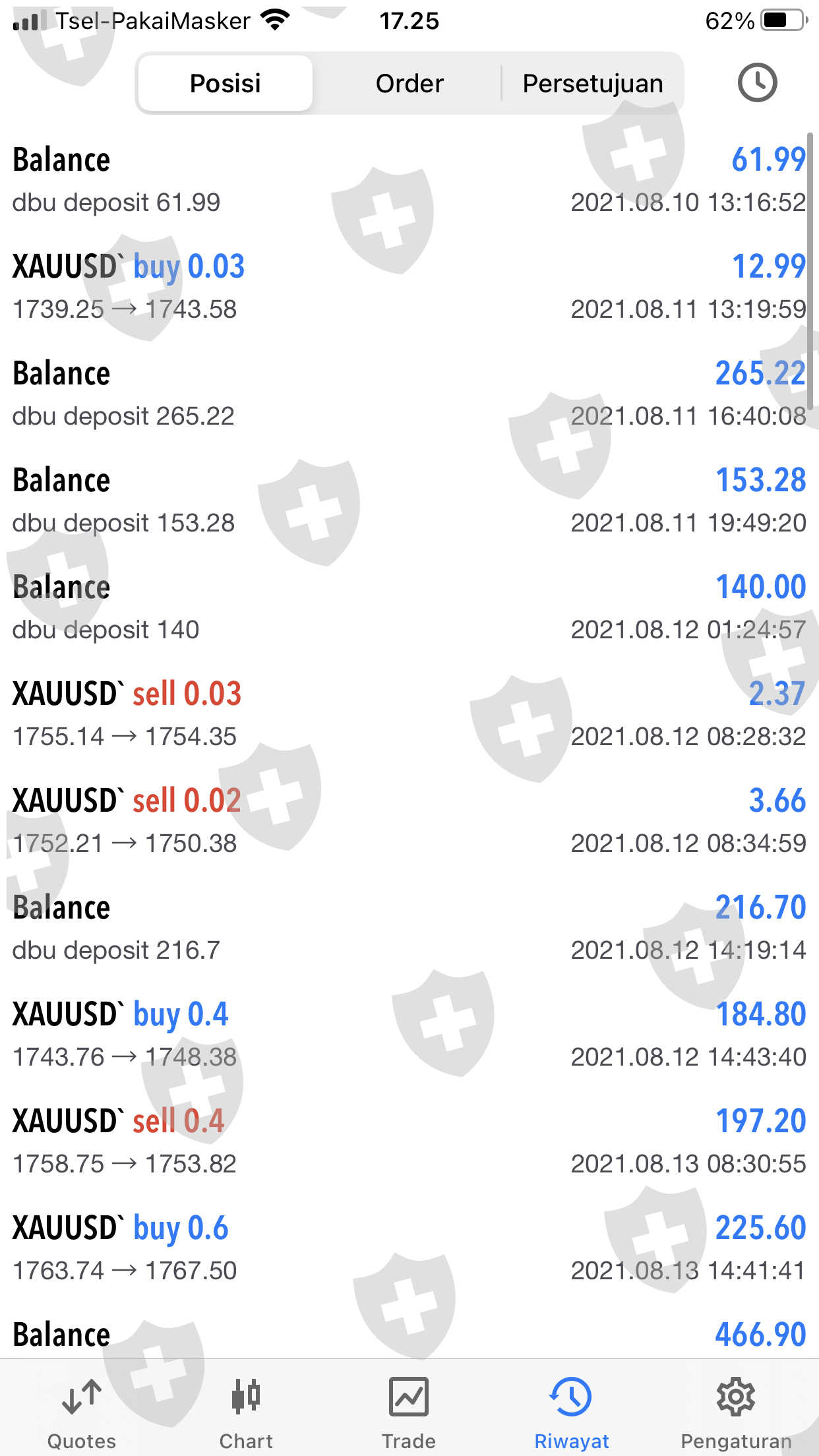Select the Riwayat tab
The width and height of the screenshot is (819, 1456).
pos(571,1412)
